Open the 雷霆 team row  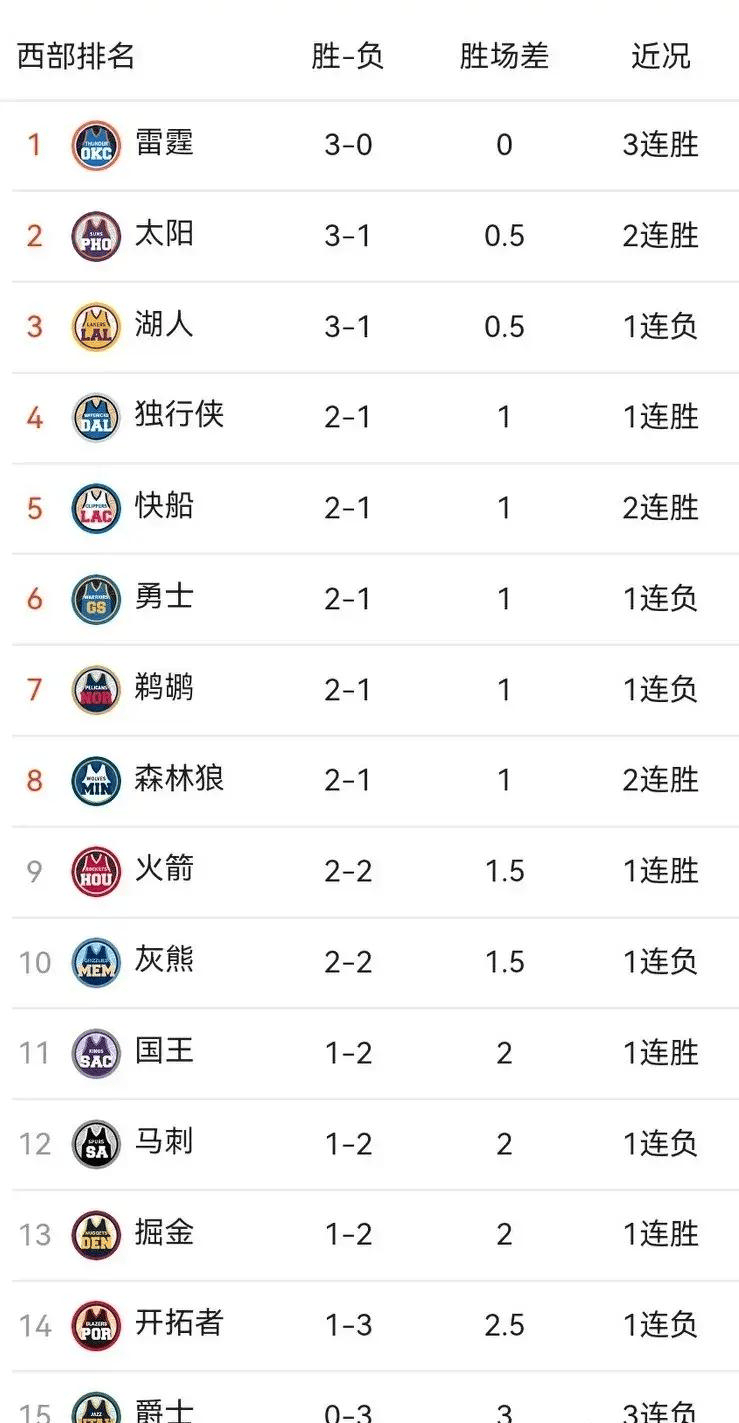(x=165, y=144)
